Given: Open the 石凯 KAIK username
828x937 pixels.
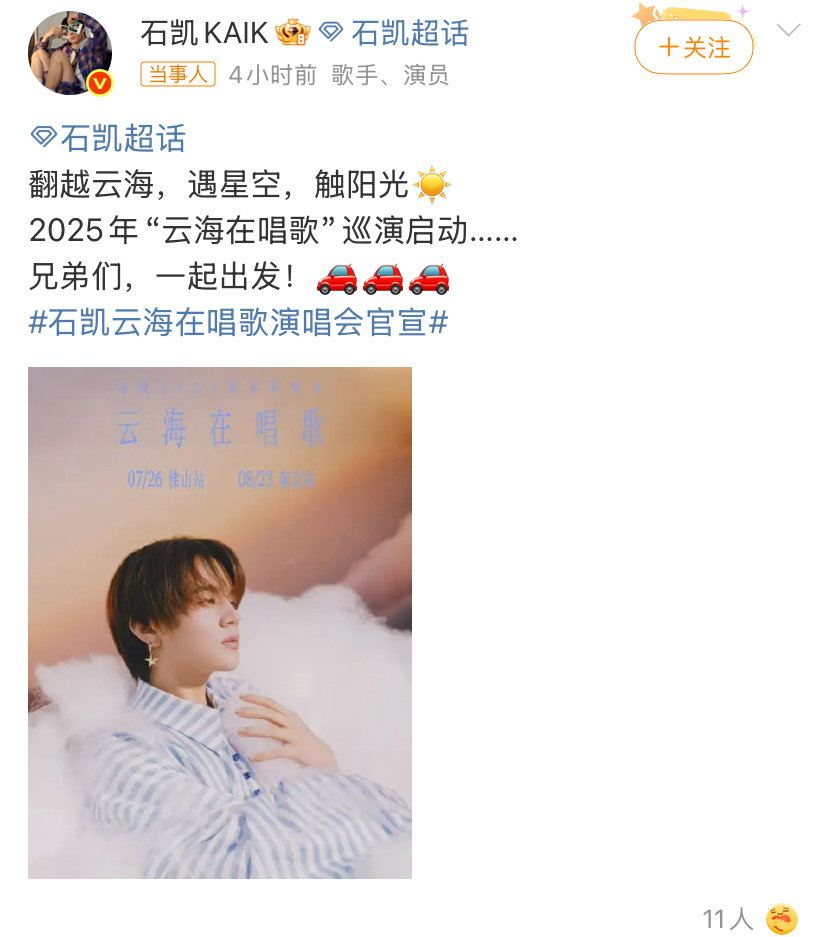Looking at the screenshot, I should click(x=205, y=33).
